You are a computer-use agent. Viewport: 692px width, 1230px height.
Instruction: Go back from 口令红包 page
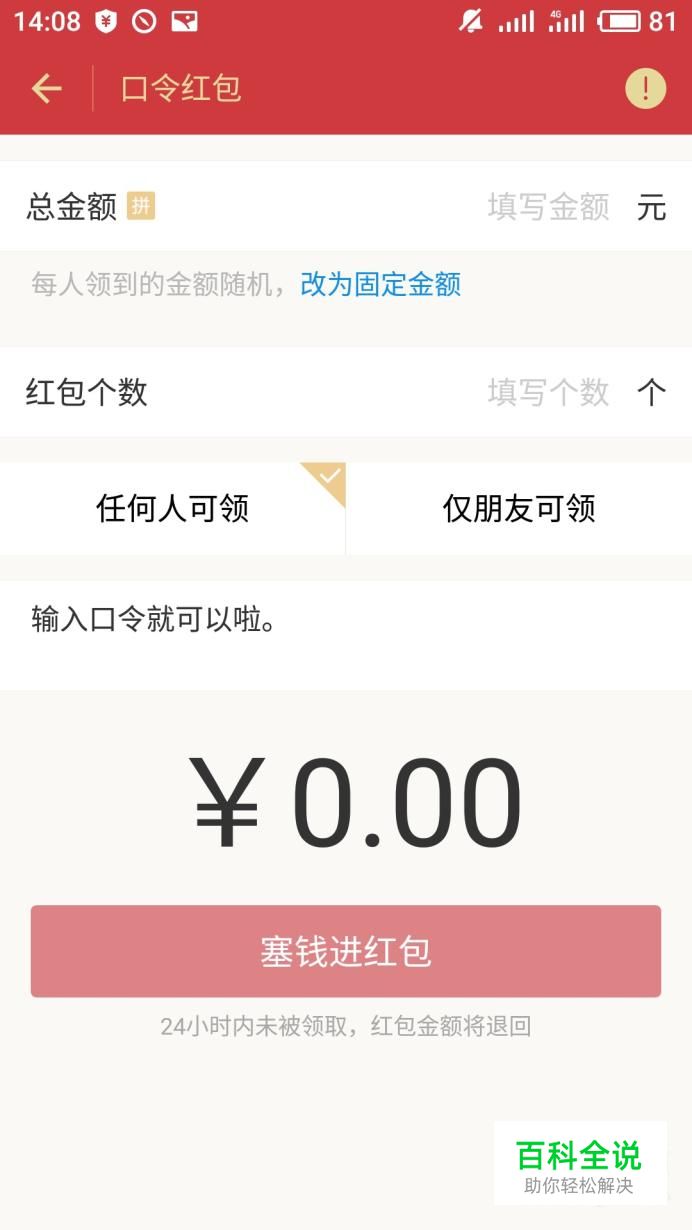tap(47, 89)
